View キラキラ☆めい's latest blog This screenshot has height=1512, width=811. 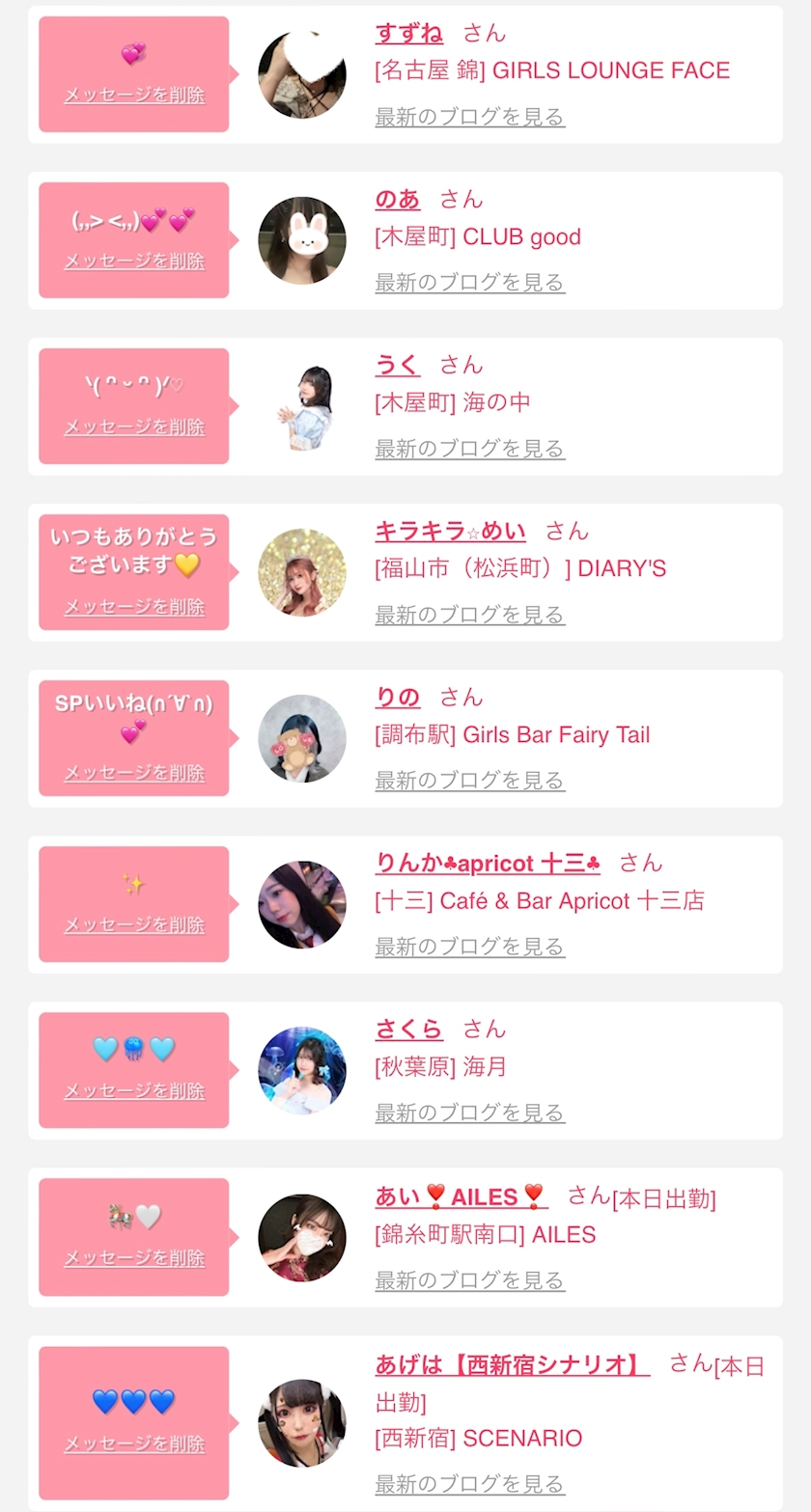coord(469,615)
